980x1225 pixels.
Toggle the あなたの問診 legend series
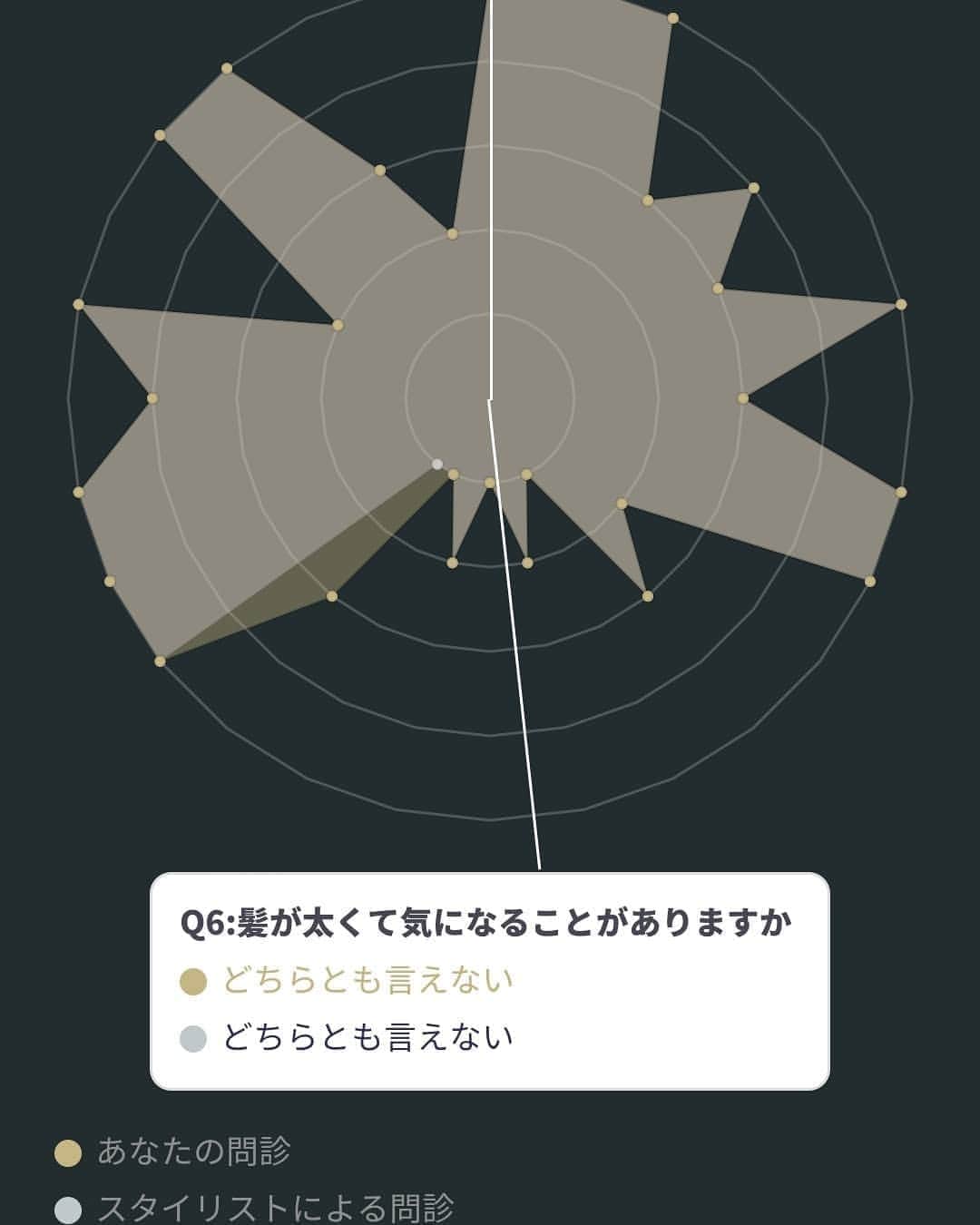(172, 1151)
